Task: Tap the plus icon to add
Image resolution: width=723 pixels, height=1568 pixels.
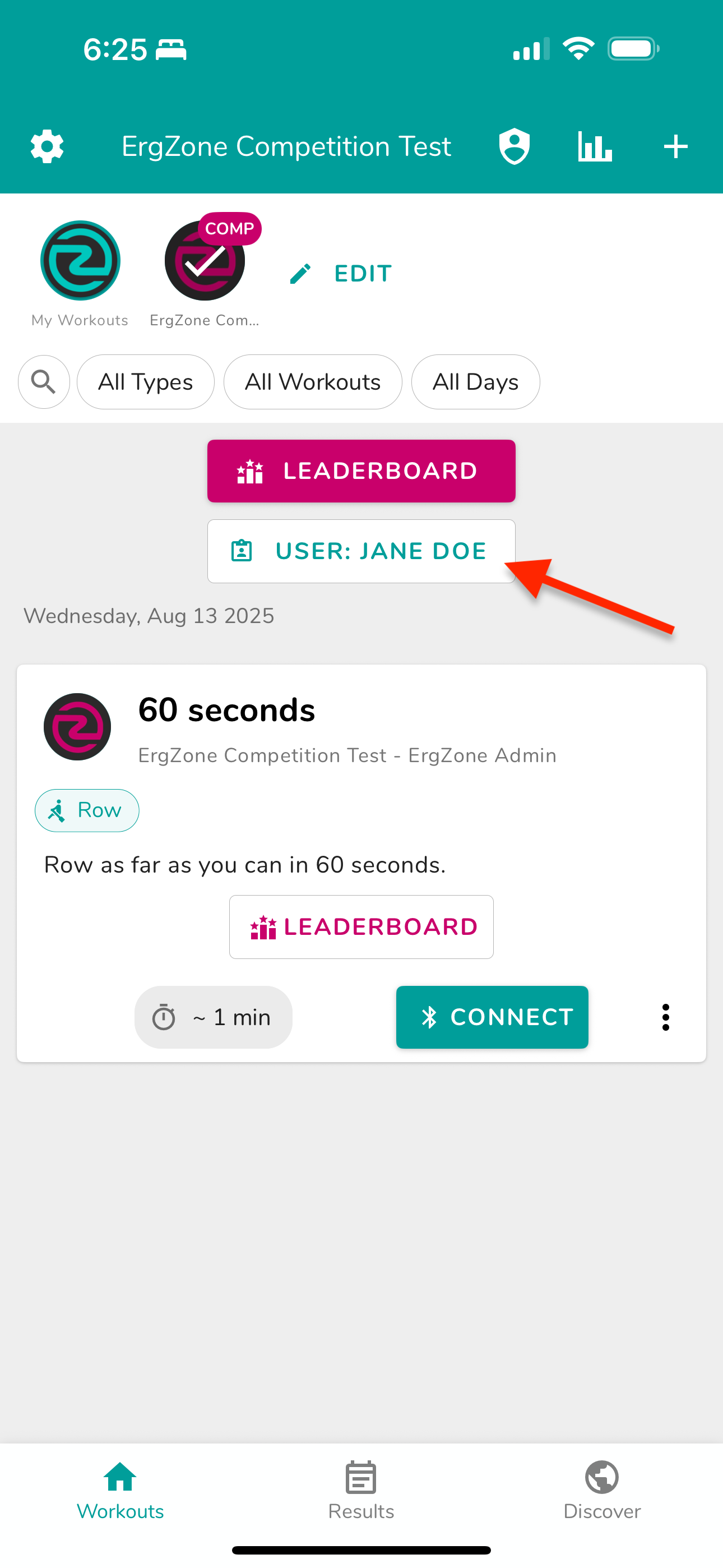Action: click(675, 147)
